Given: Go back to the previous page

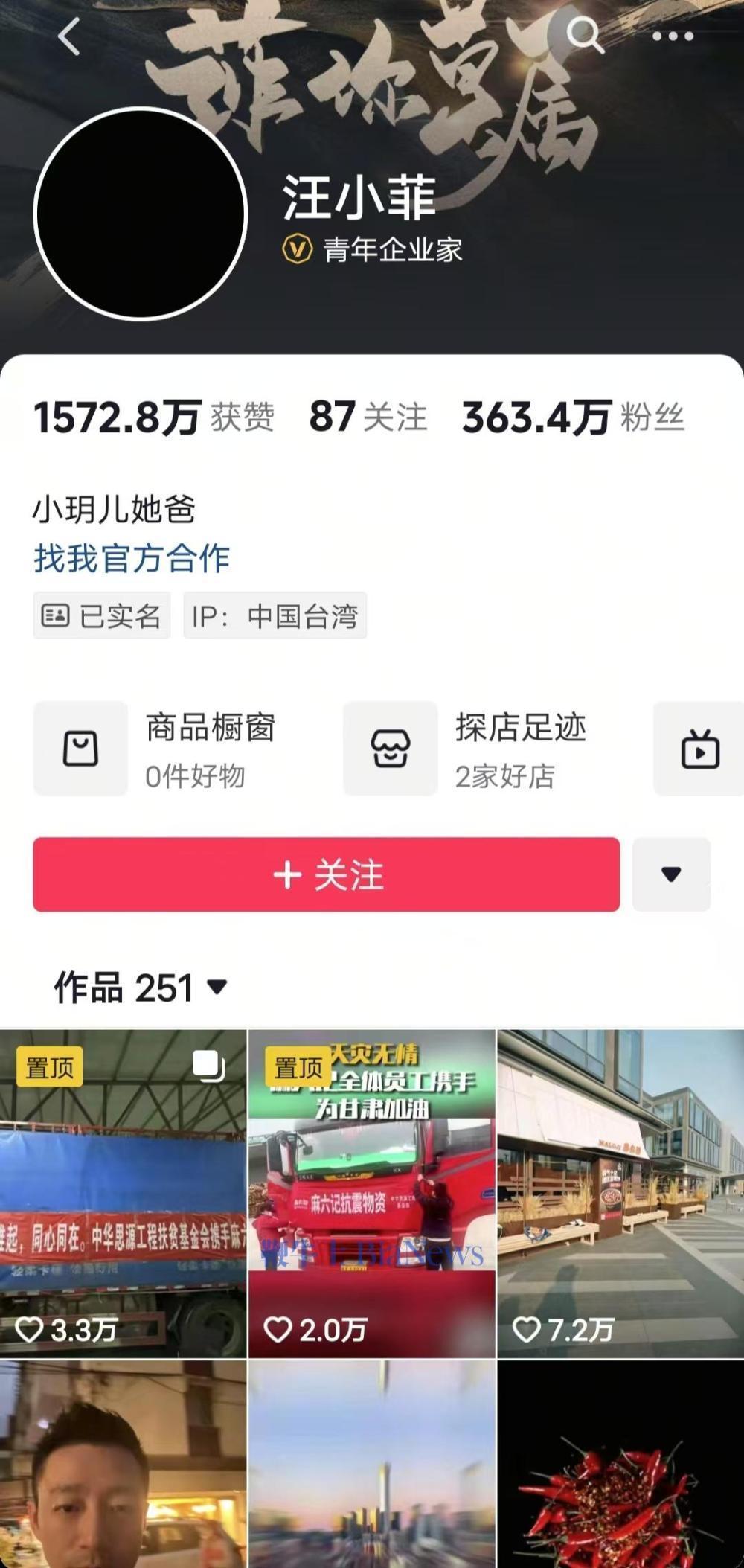Looking at the screenshot, I should 69,36.
